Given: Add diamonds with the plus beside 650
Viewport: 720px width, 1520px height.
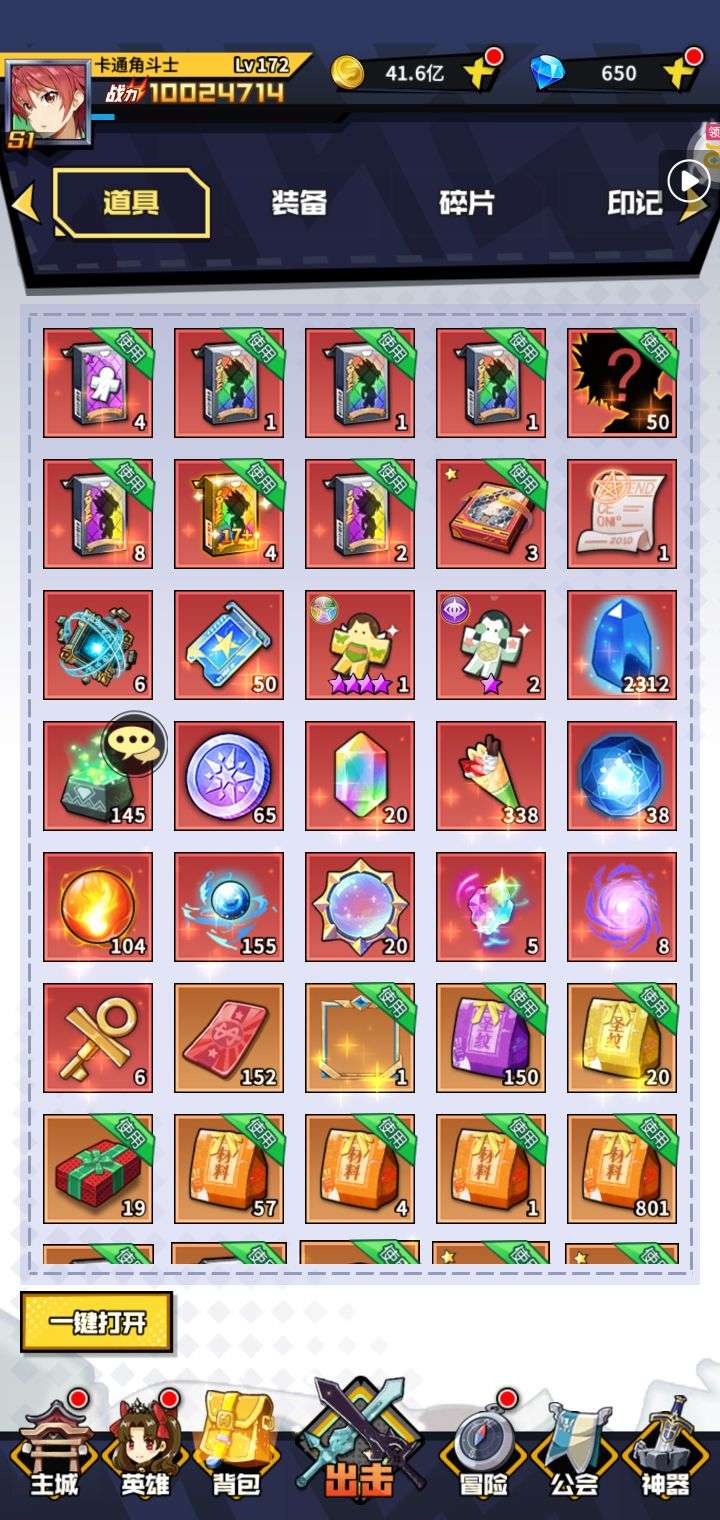Looking at the screenshot, I should pos(679,72).
